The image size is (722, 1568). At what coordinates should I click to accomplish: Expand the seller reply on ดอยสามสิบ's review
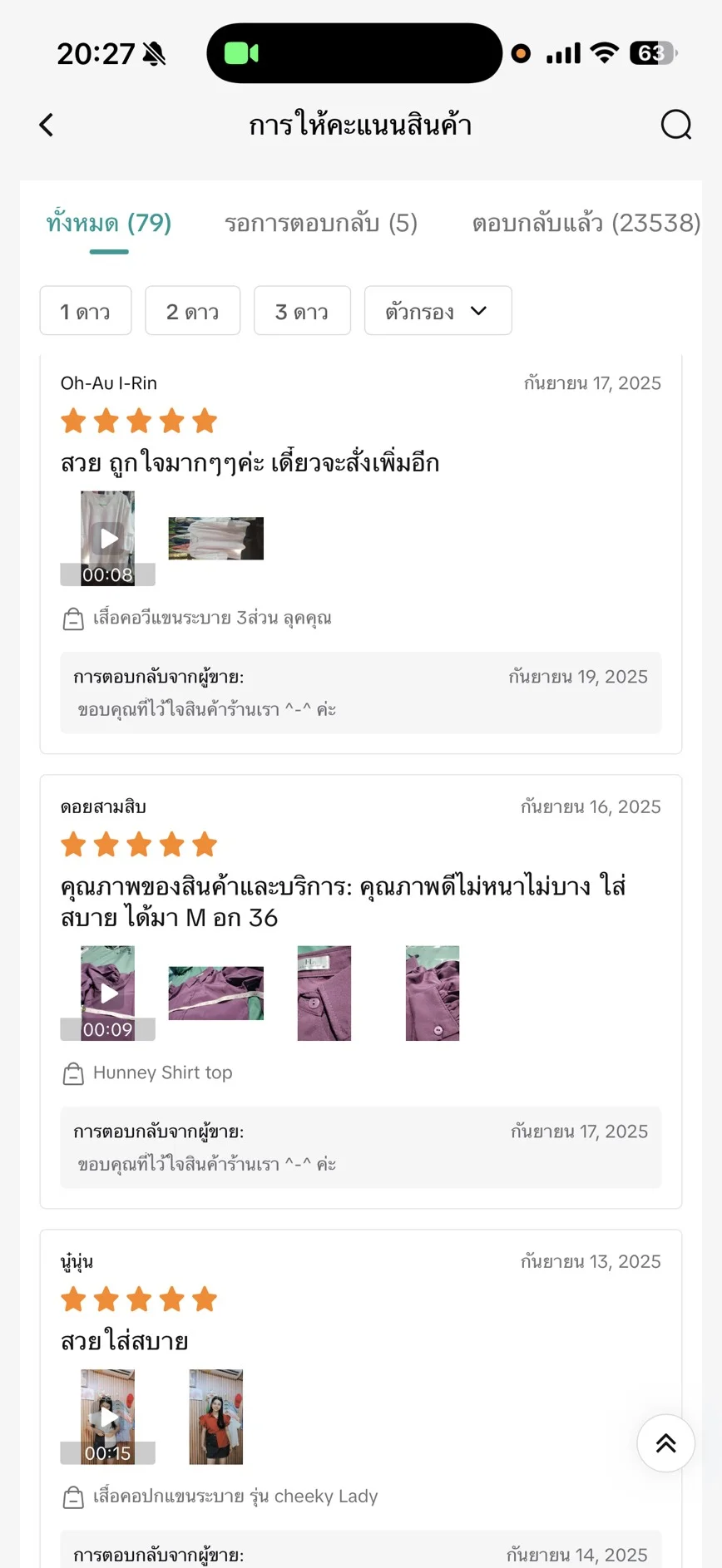click(360, 1147)
